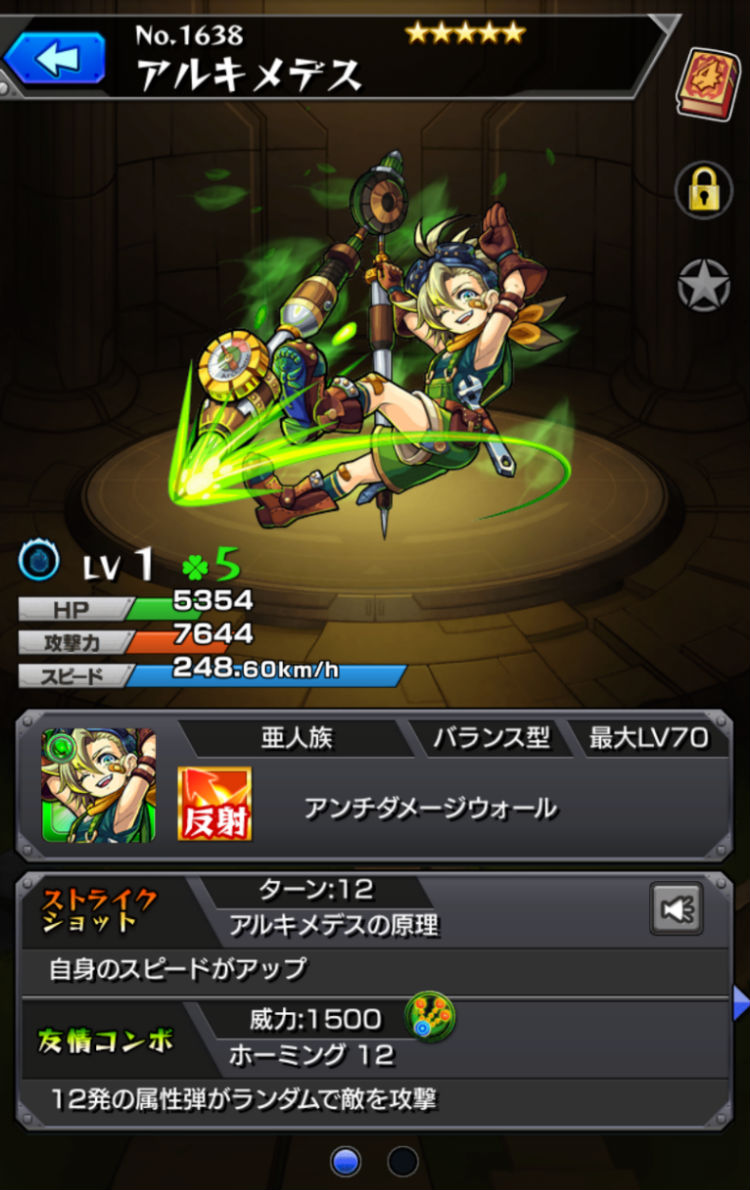750x1190 pixels.
Task: Open the red monster book icon
Action: 708,84
